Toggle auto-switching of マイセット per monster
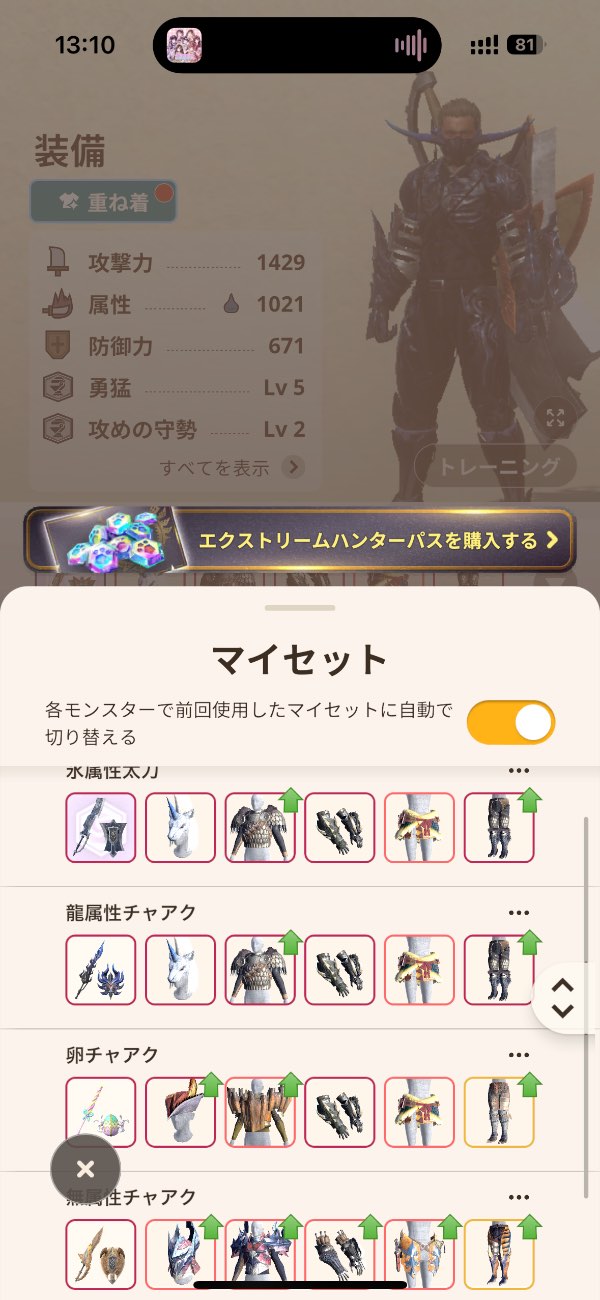600x1300 pixels. [510, 722]
